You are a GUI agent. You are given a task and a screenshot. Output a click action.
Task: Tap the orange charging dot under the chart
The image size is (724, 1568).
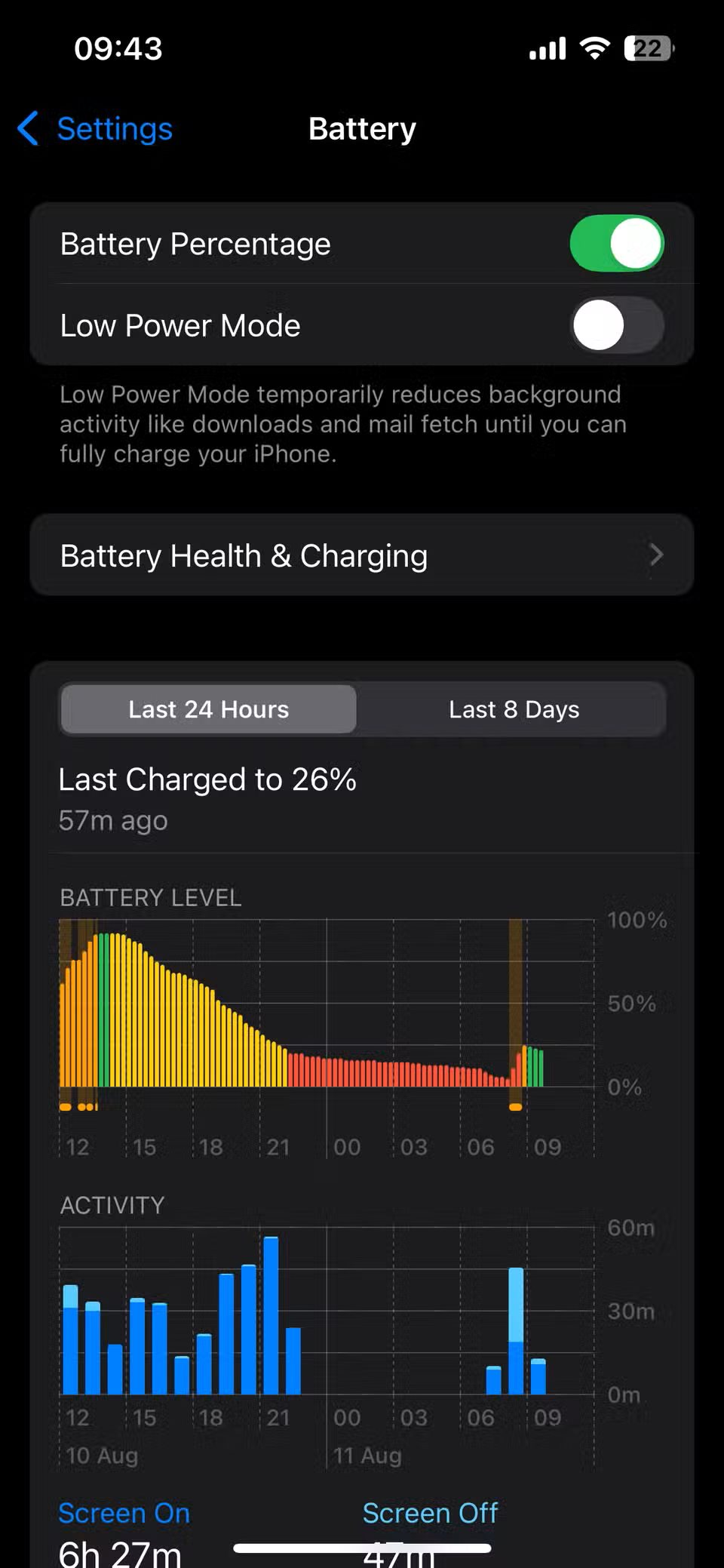point(65,1106)
